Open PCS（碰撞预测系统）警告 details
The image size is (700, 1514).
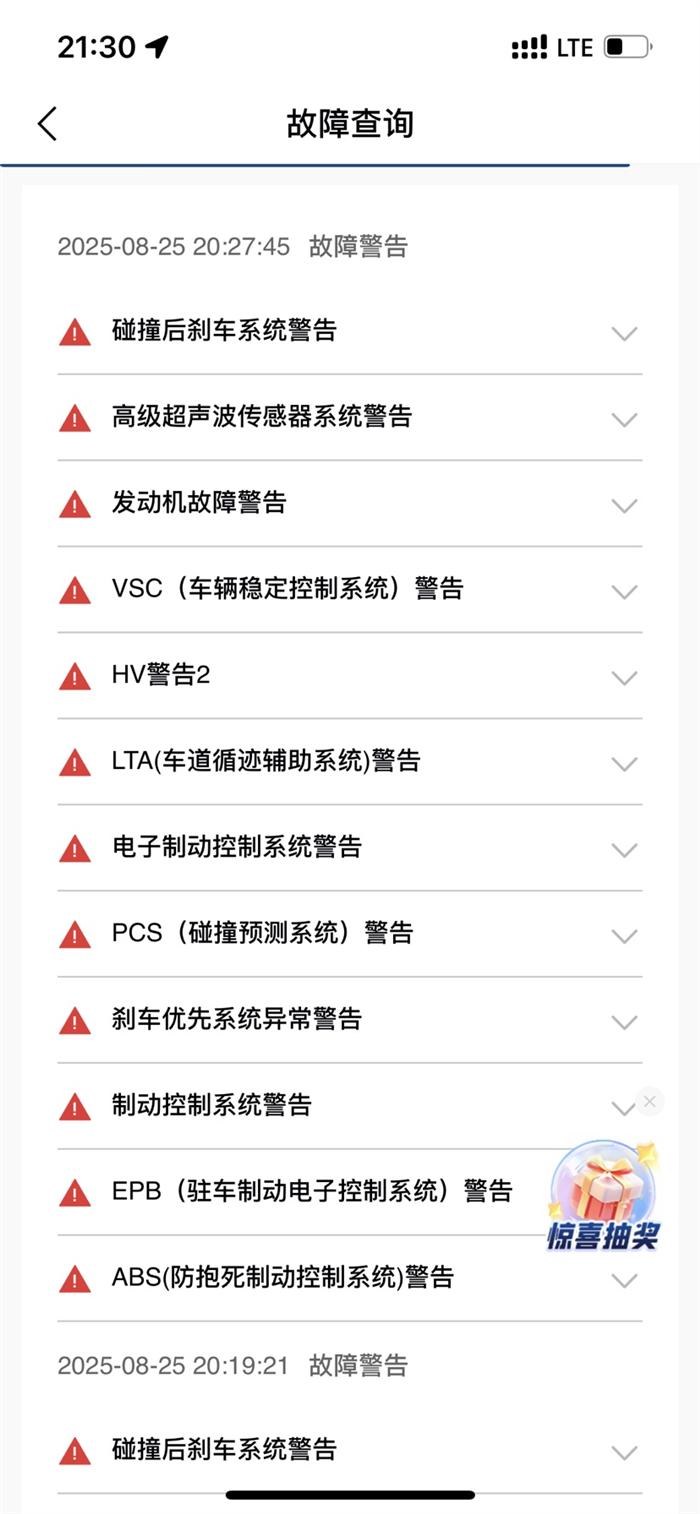[x=350, y=933]
